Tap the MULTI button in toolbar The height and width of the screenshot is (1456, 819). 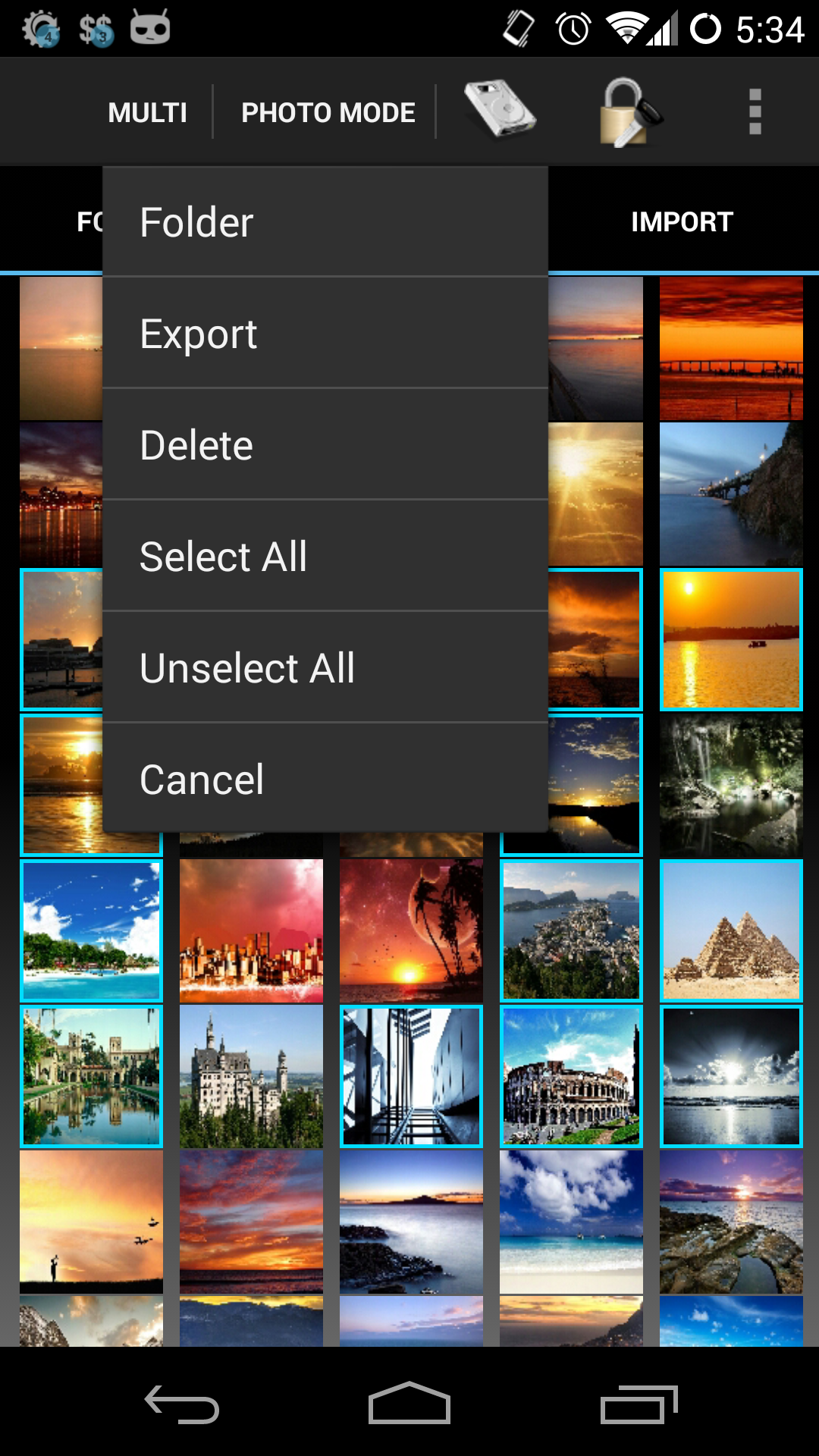tap(147, 112)
